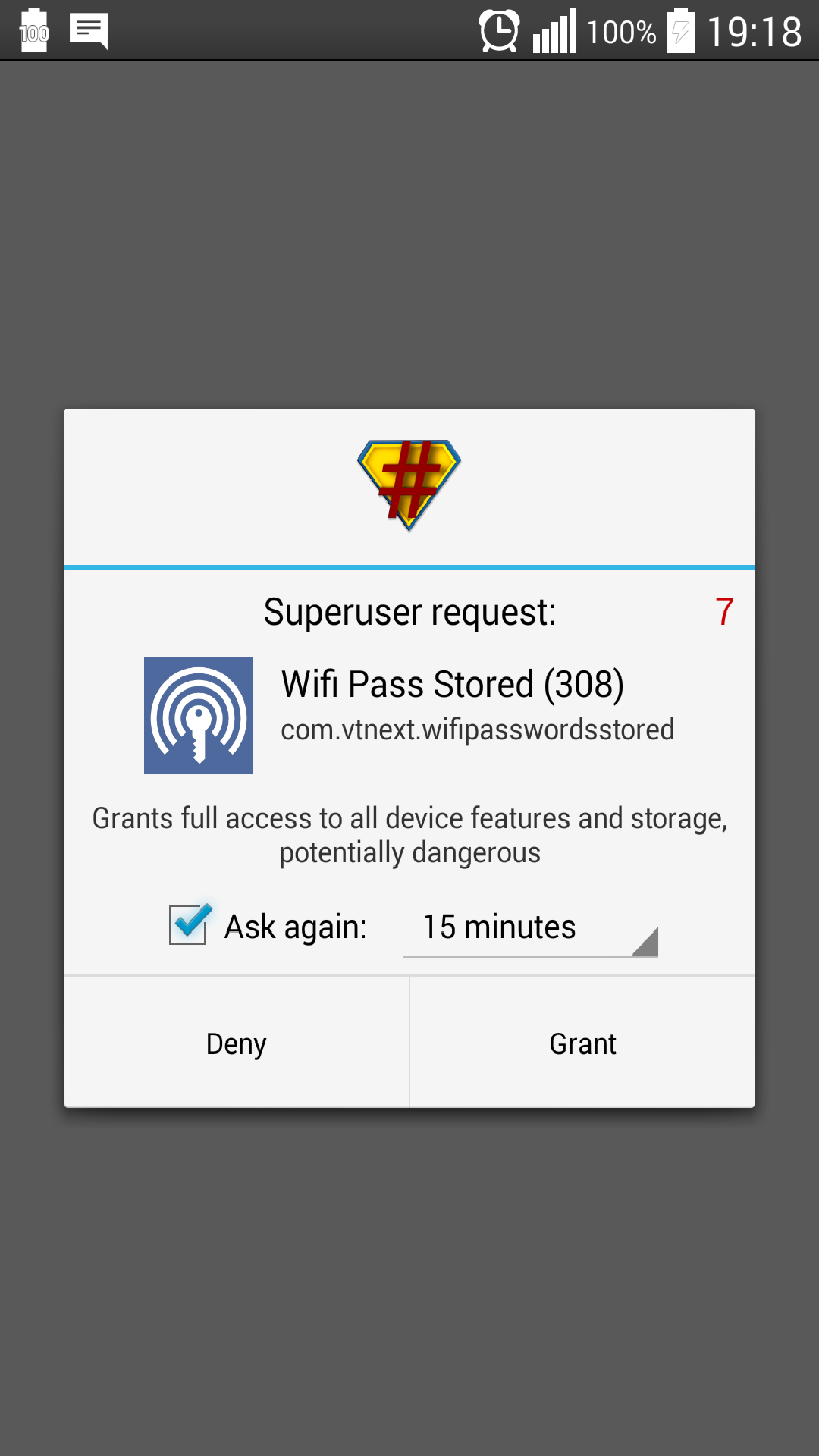Tap the Wifi Pass Stored app icon

click(x=199, y=715)
